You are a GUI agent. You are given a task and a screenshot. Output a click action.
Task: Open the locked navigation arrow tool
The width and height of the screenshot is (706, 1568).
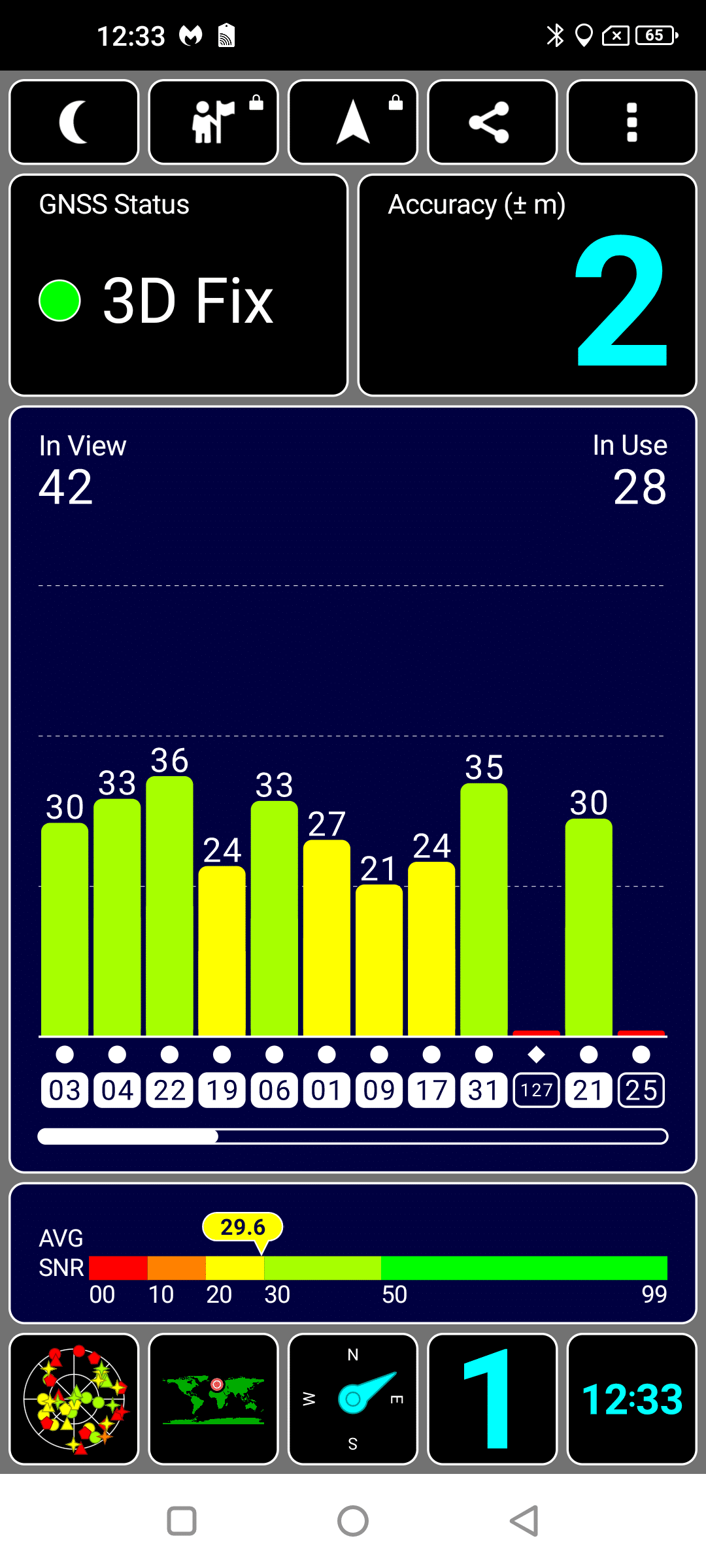[353, 122]
